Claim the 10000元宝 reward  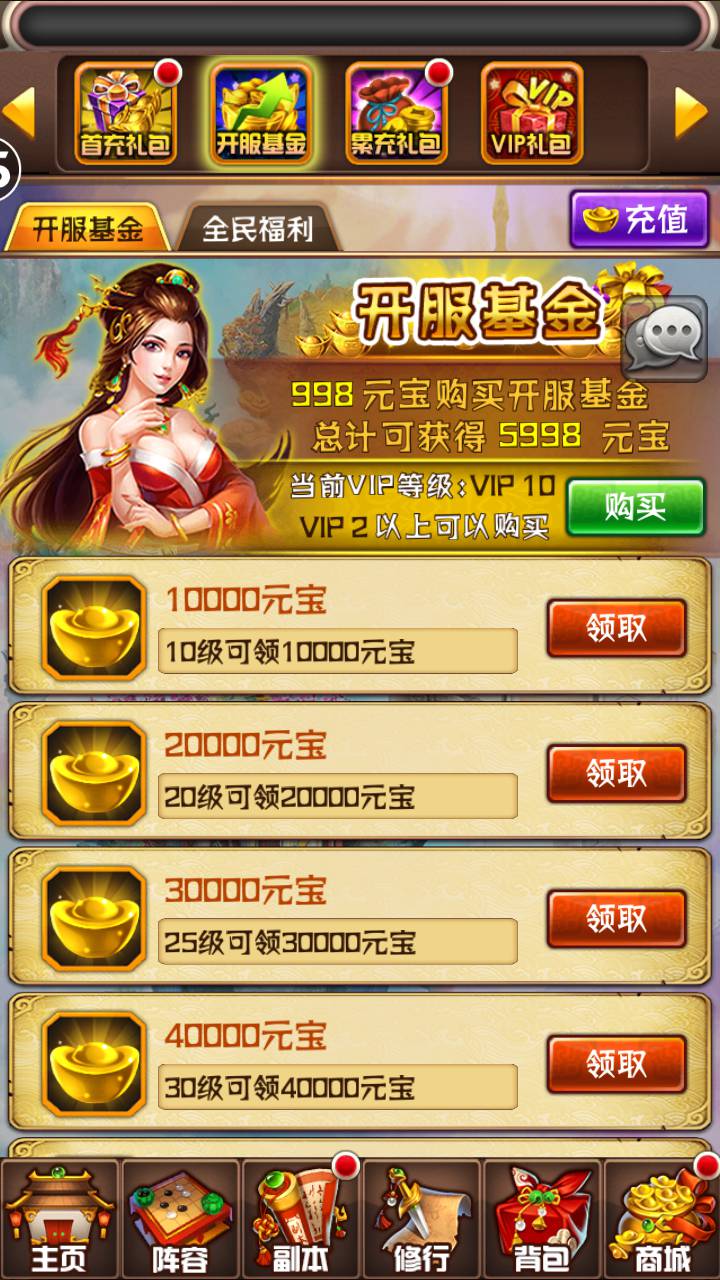click(616, 629)
